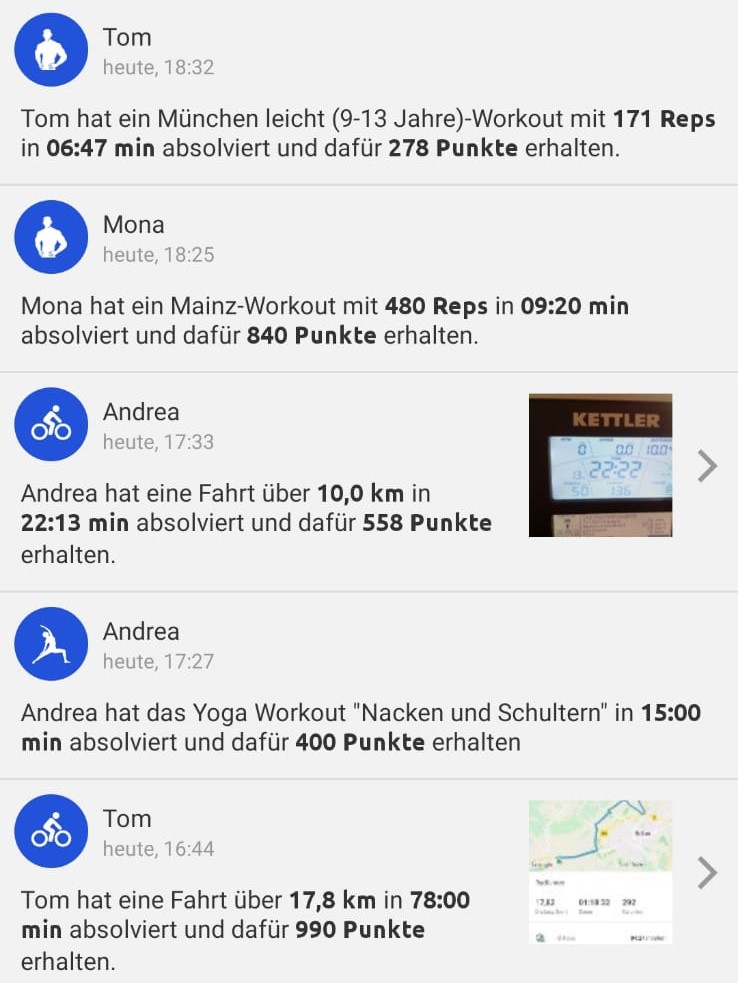This screenshot has width=738, height=983.
Task: View the map image on Tom's 17,8 km ride
Action: 600,872
